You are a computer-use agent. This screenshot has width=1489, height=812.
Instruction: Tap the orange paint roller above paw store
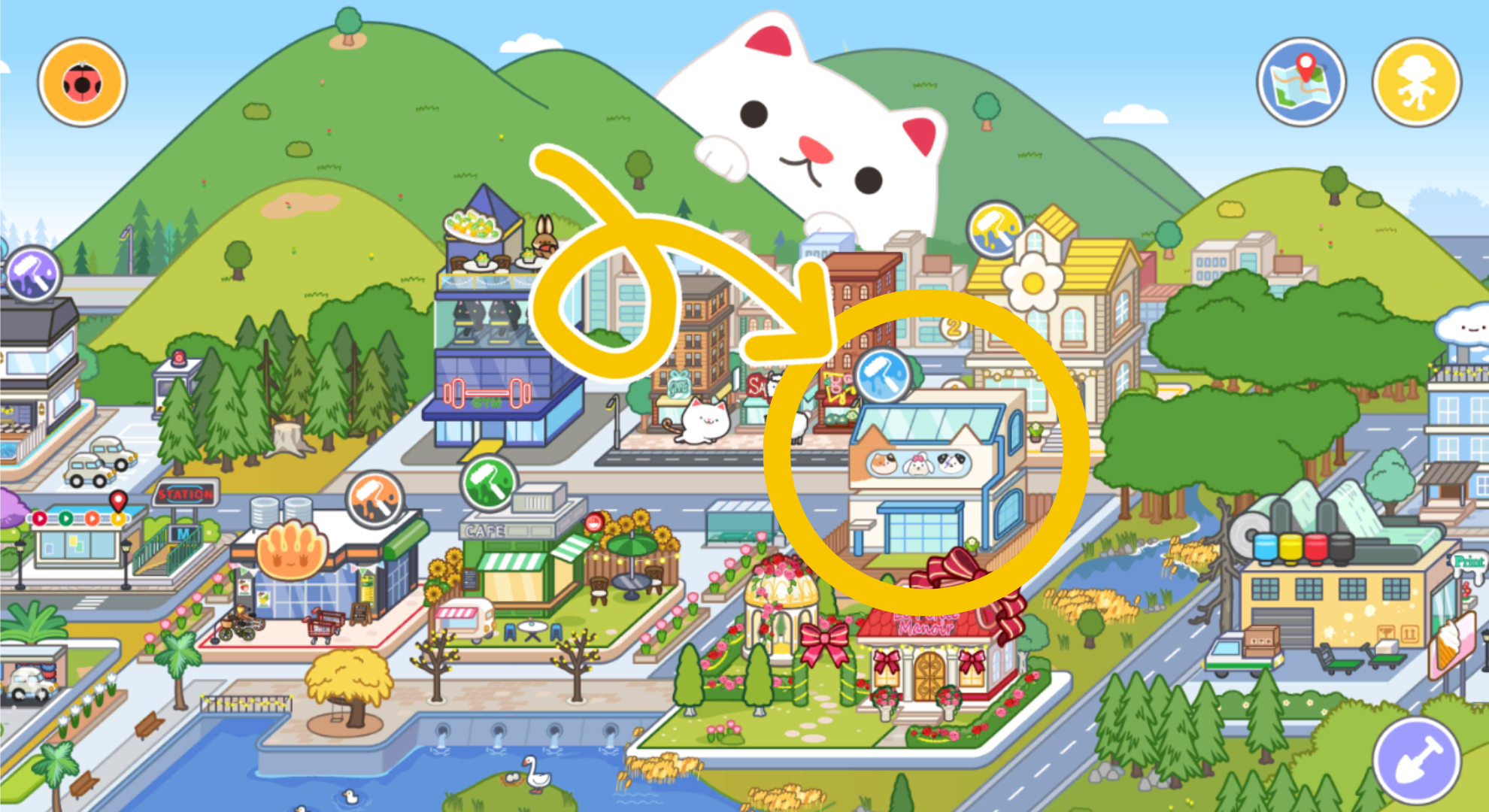pyautogui.click(x=375, y=499)
